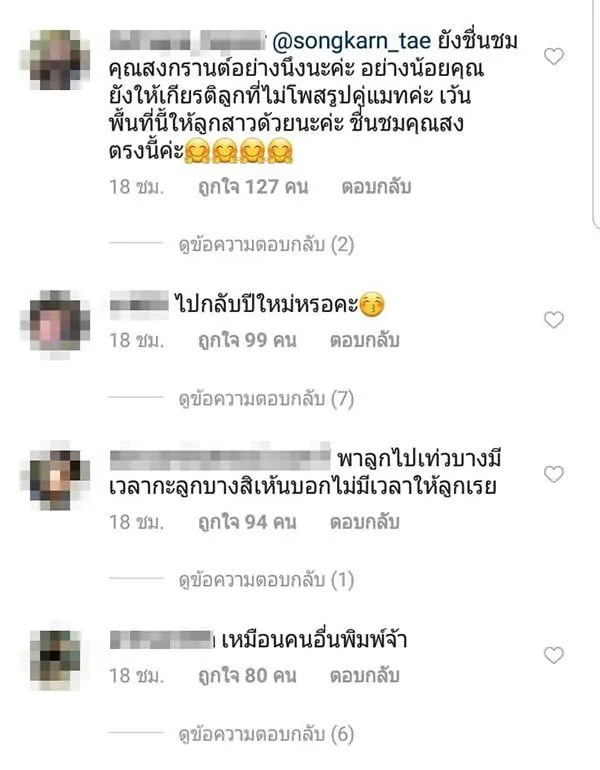View who liked 'ถูกใจ 127 คน'
The image size is (600, 770).
[238, 187]
